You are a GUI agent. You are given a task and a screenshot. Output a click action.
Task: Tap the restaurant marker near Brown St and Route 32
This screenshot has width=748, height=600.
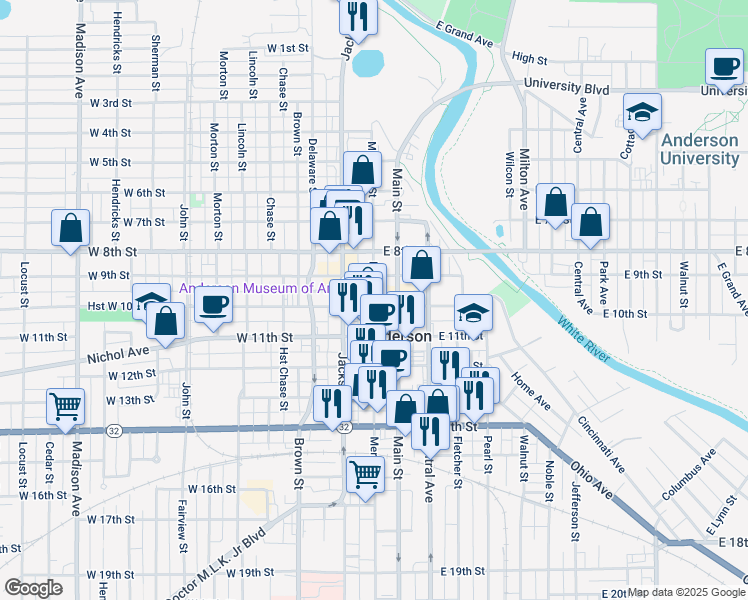[x=332, y=404]
